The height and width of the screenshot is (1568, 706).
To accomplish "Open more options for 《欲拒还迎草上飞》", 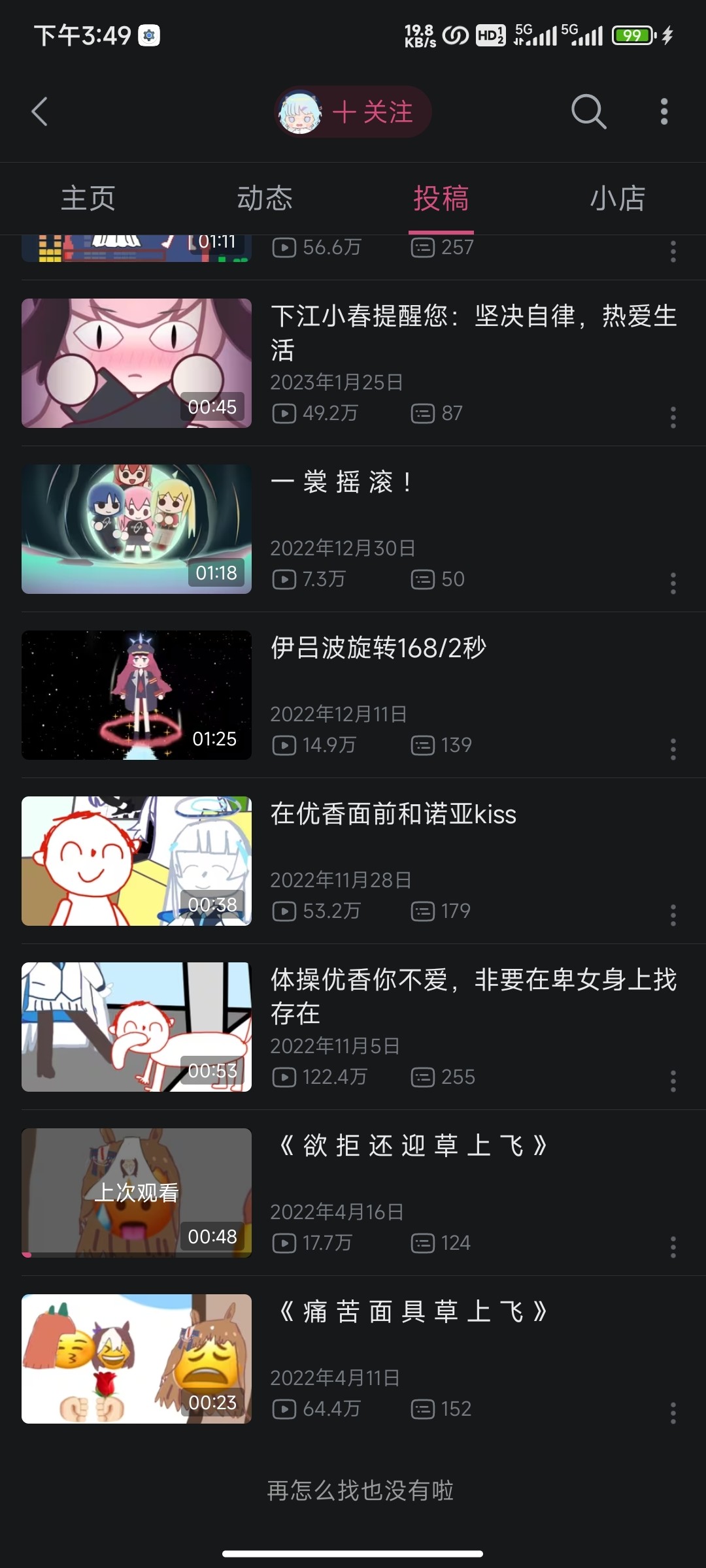I will [673, 1247].
